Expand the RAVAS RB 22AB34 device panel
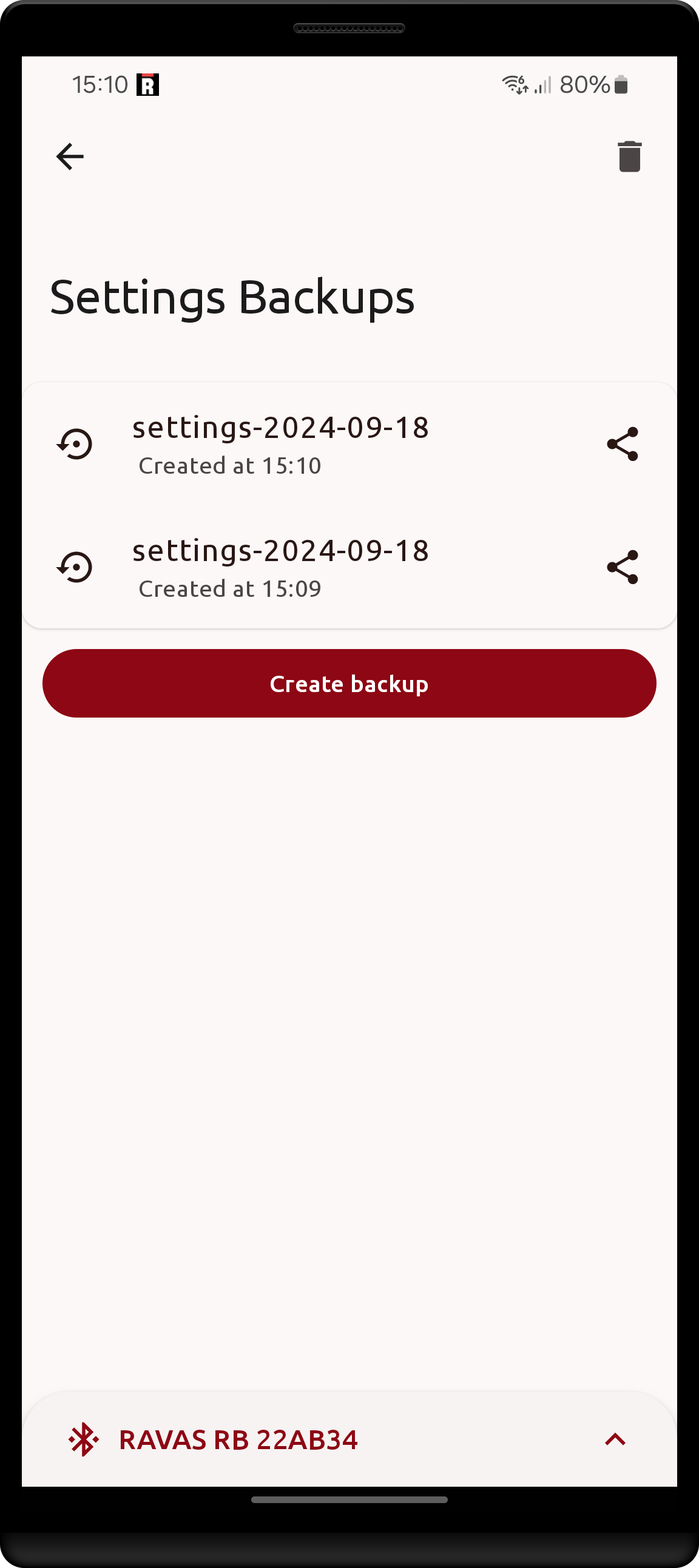Image resolution: width=699 pixels, height=1568 pixels. click(x=615, y=1439)
